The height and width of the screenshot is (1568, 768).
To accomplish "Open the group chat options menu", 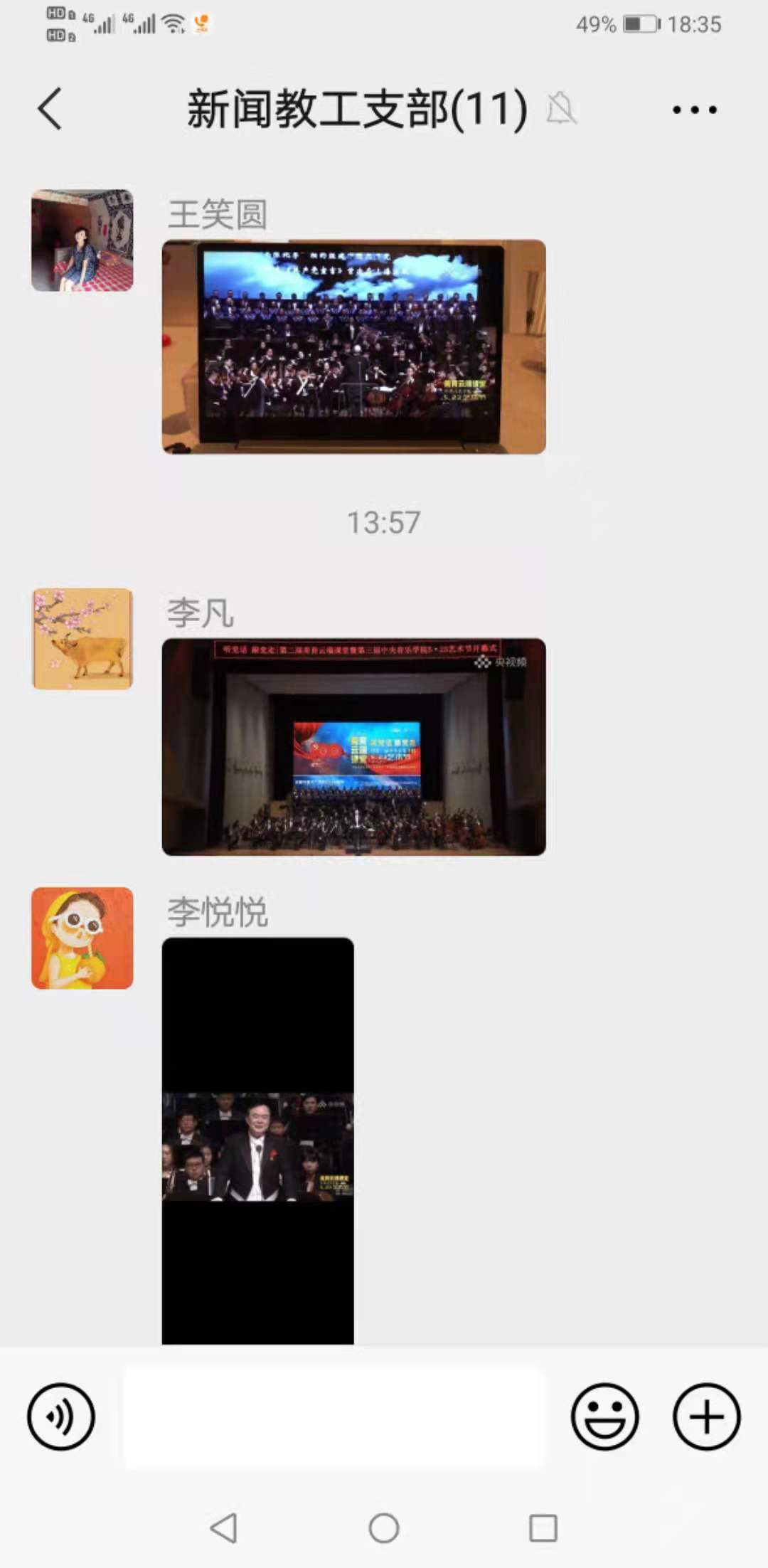I will tap(694, 109).
